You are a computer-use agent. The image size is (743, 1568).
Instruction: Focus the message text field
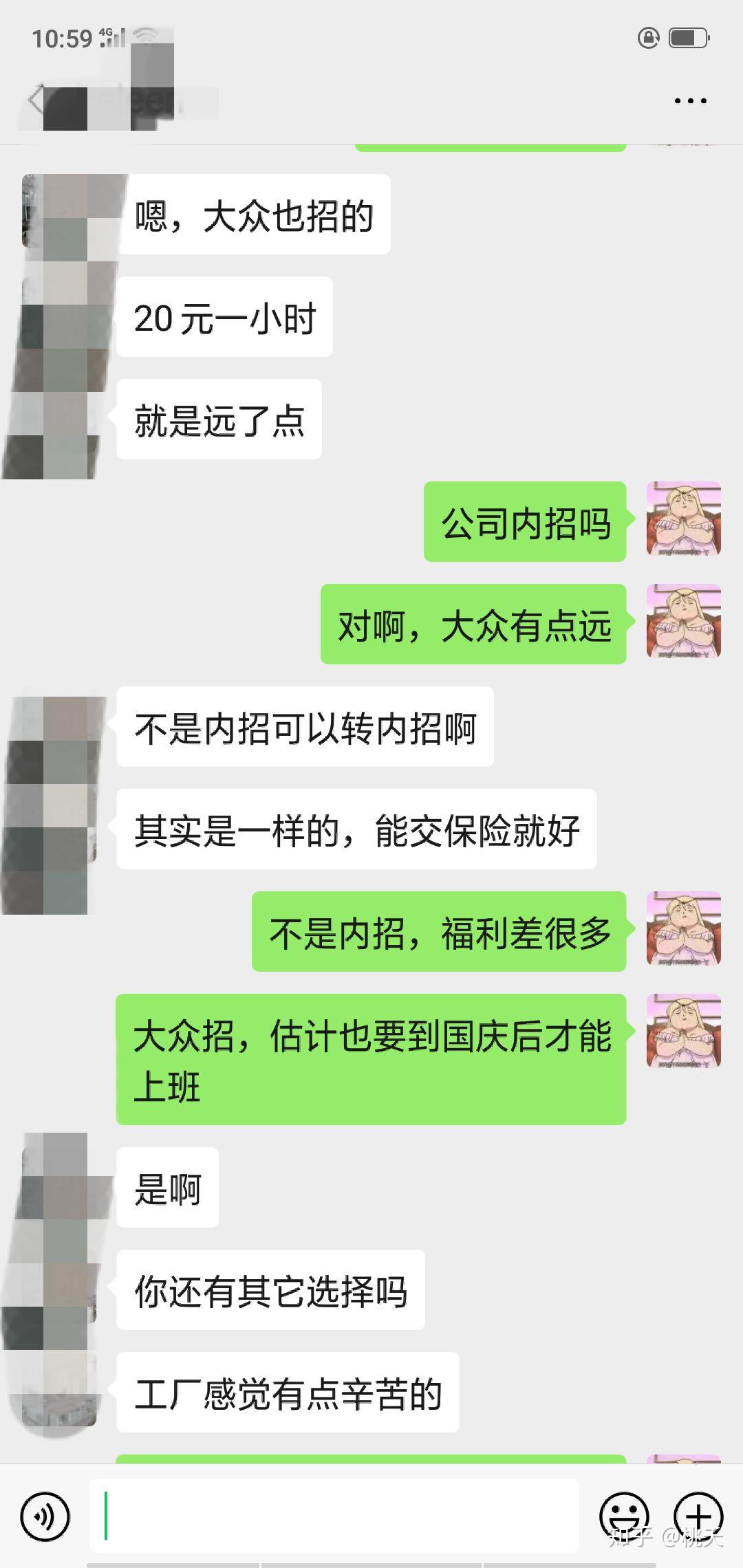point(334,1516)
